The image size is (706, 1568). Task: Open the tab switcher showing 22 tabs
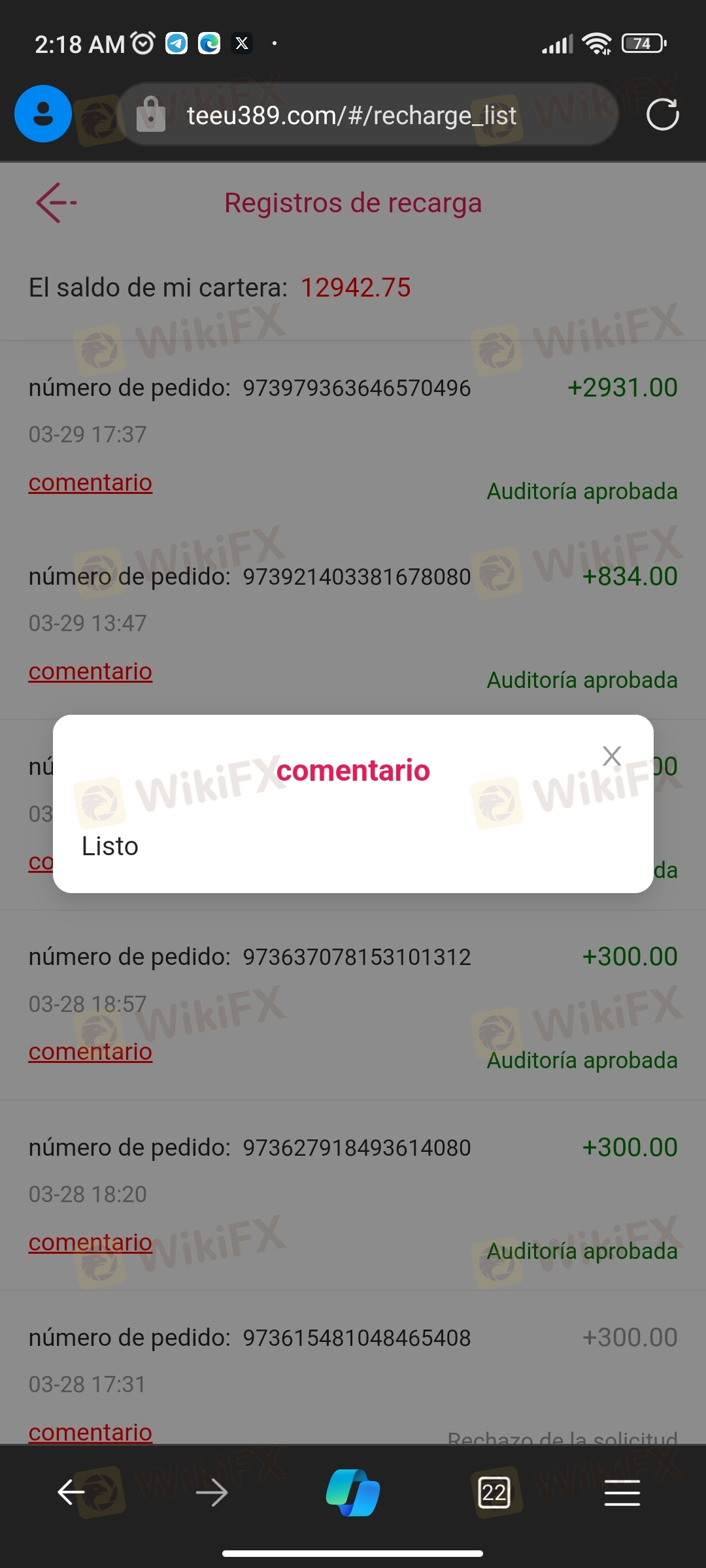point(494,1492)
